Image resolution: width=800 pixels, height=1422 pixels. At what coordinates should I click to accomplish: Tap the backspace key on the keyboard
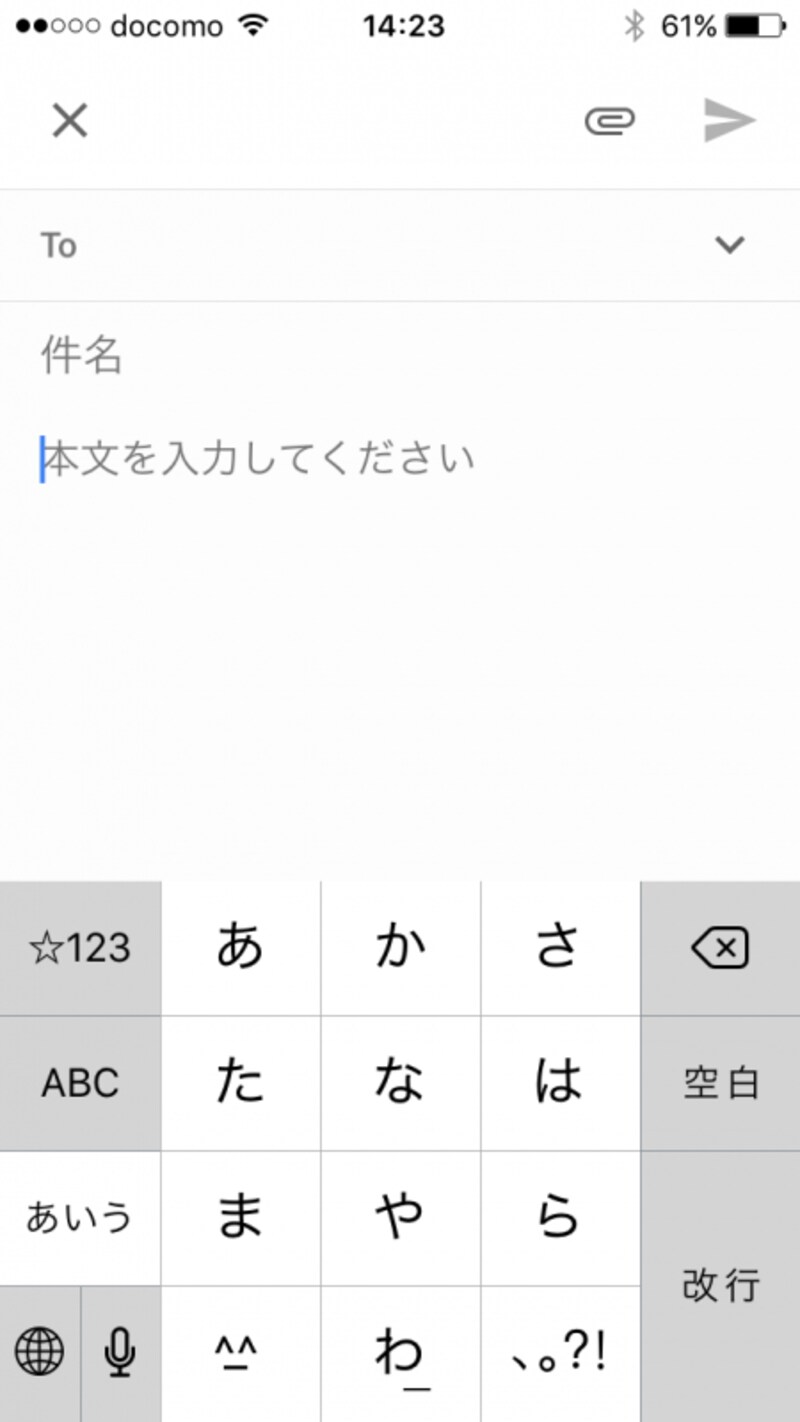tap(720, 948)
